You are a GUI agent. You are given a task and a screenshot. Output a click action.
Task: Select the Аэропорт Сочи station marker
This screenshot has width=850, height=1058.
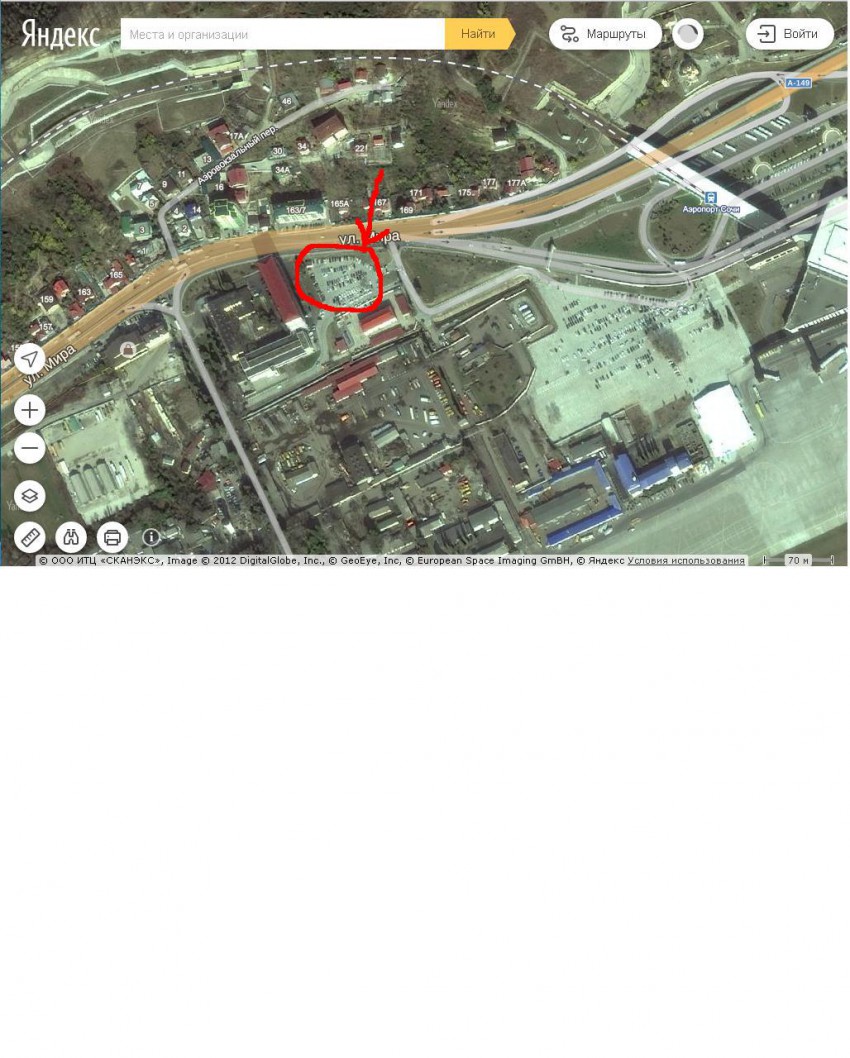point(710,197)
